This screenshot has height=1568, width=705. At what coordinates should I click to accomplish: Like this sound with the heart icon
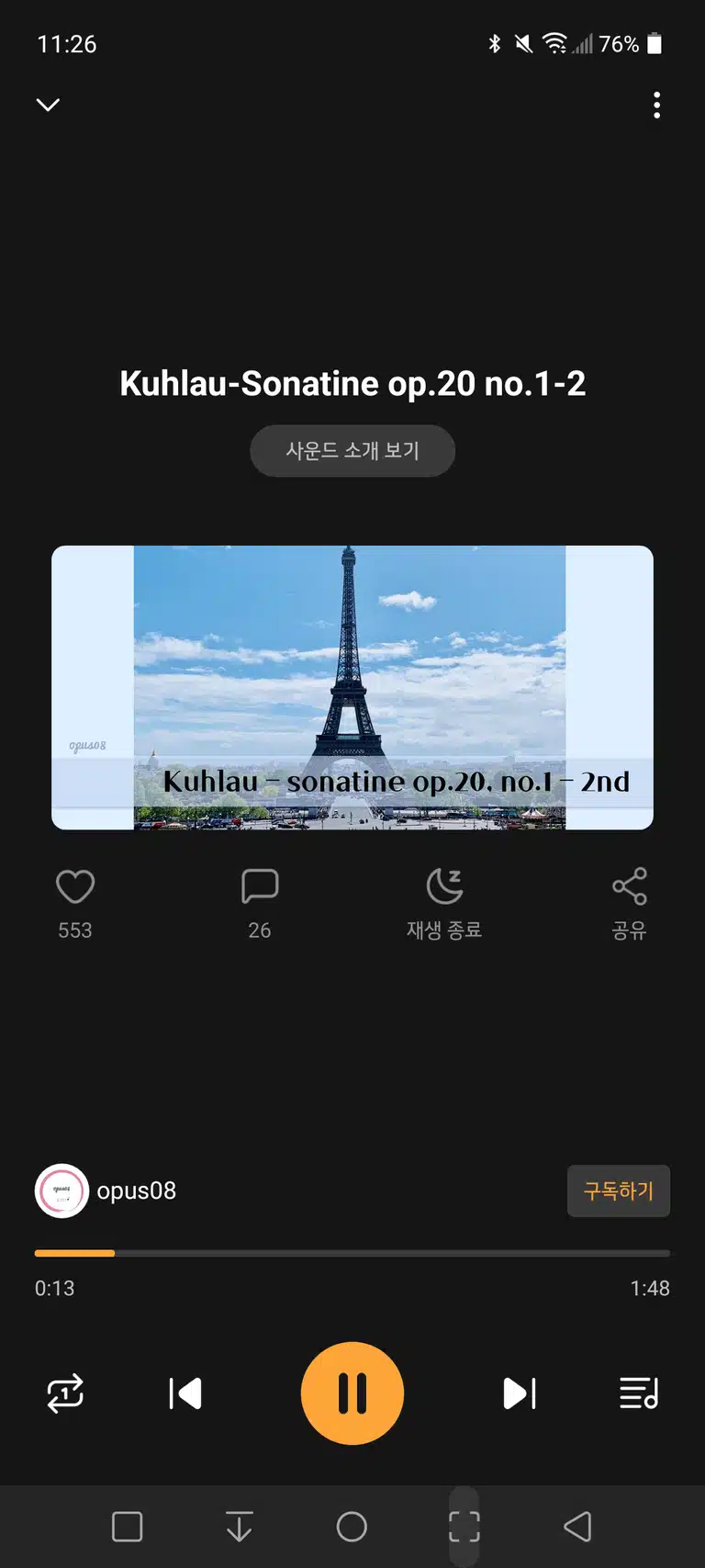[75, 886]
